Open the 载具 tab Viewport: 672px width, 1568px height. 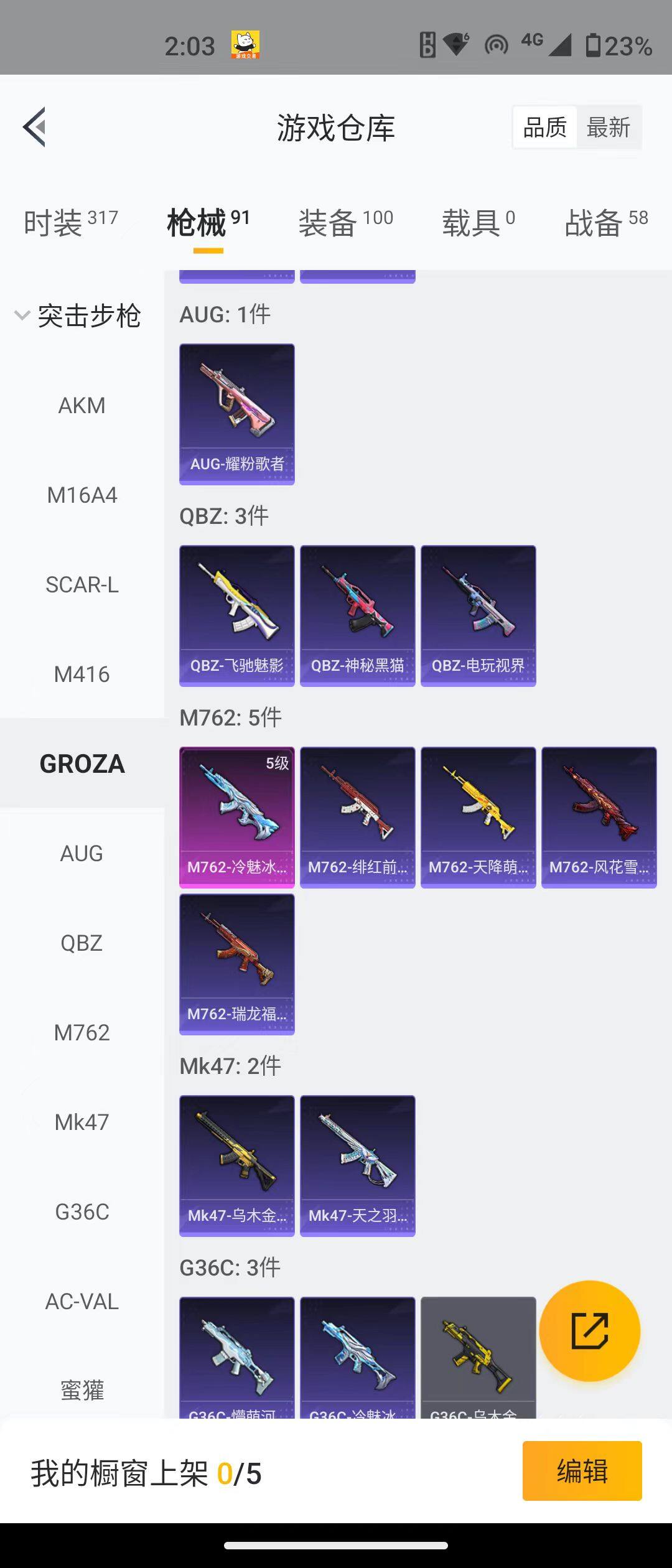point(478,223)
